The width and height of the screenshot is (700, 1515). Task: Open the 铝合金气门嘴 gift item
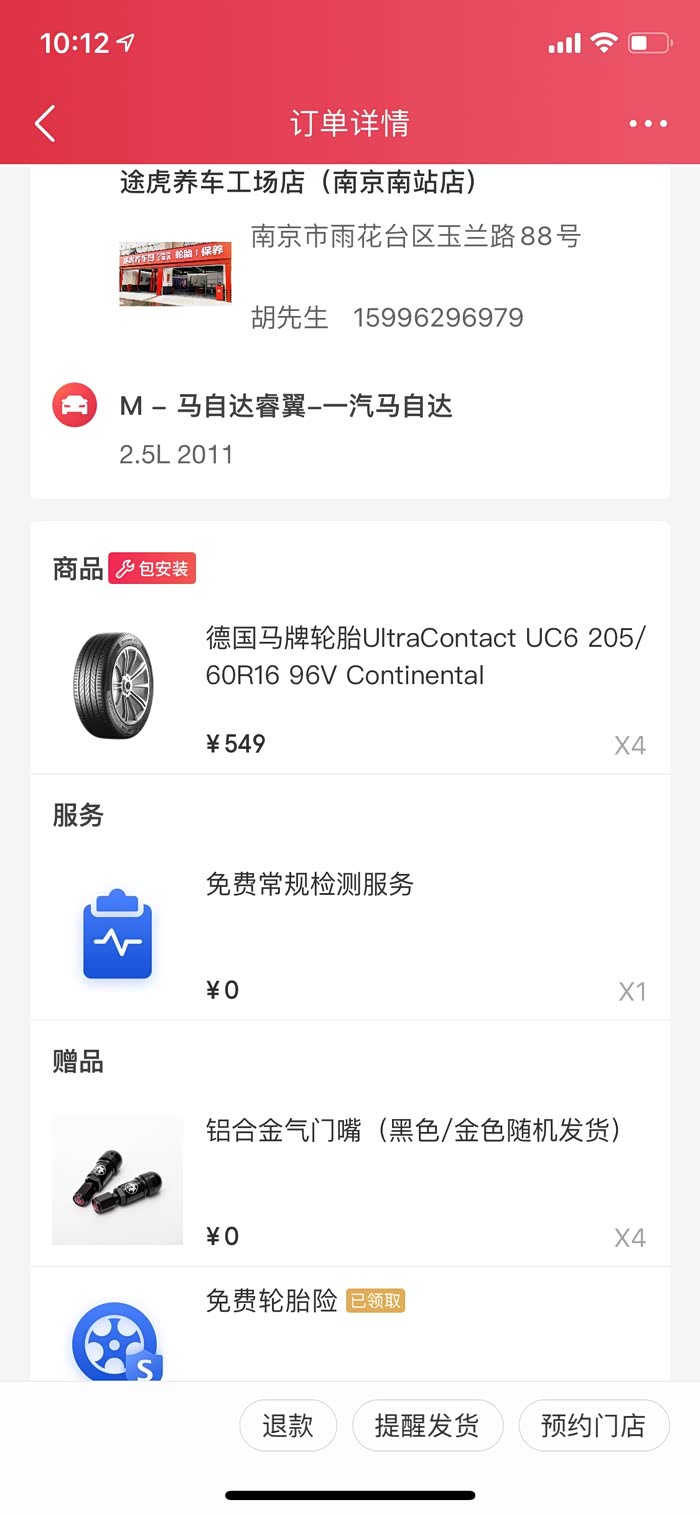413,1130
